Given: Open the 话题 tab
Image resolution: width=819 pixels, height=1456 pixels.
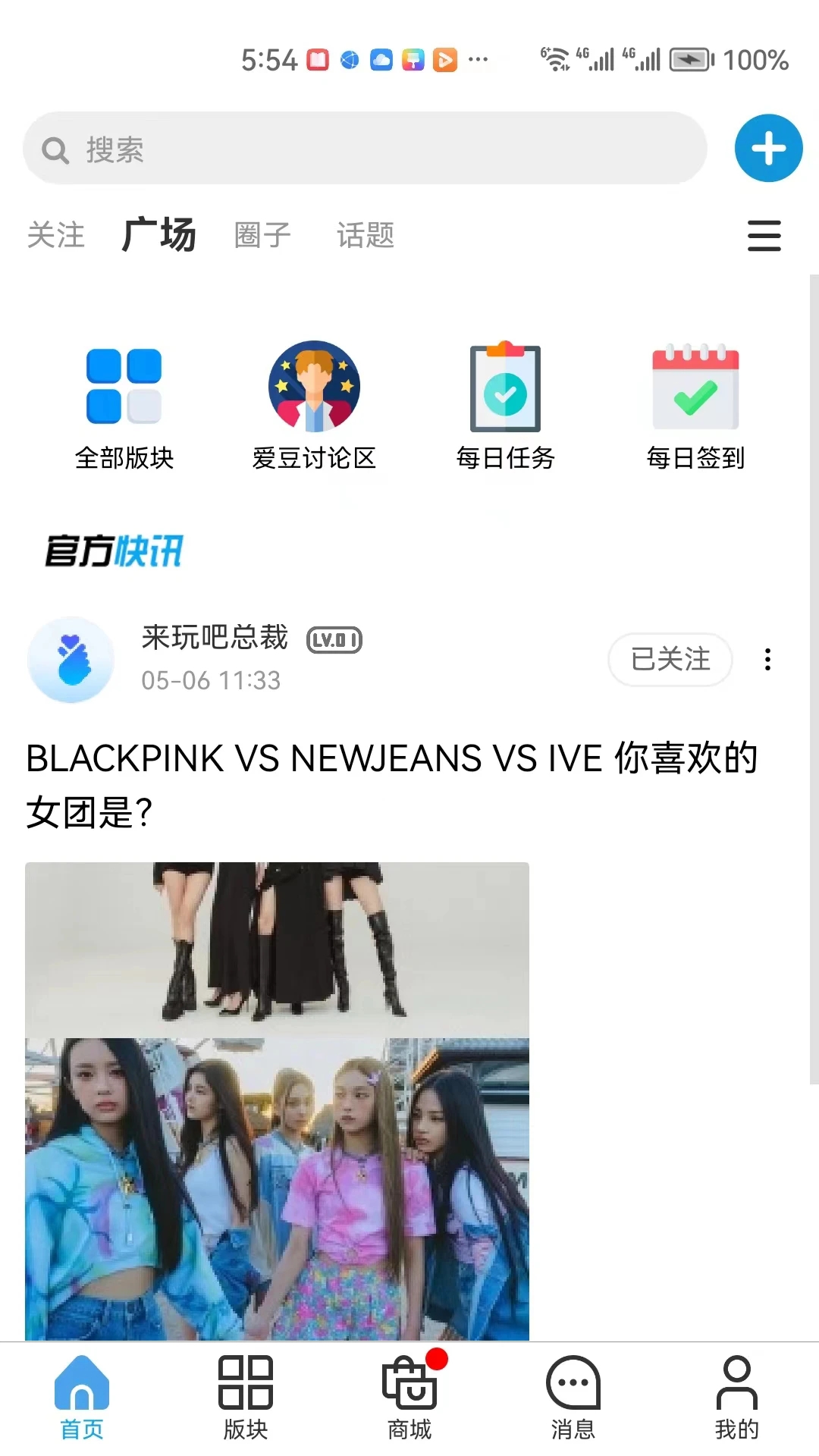Looking at the screenshot, I should point(366,235).
